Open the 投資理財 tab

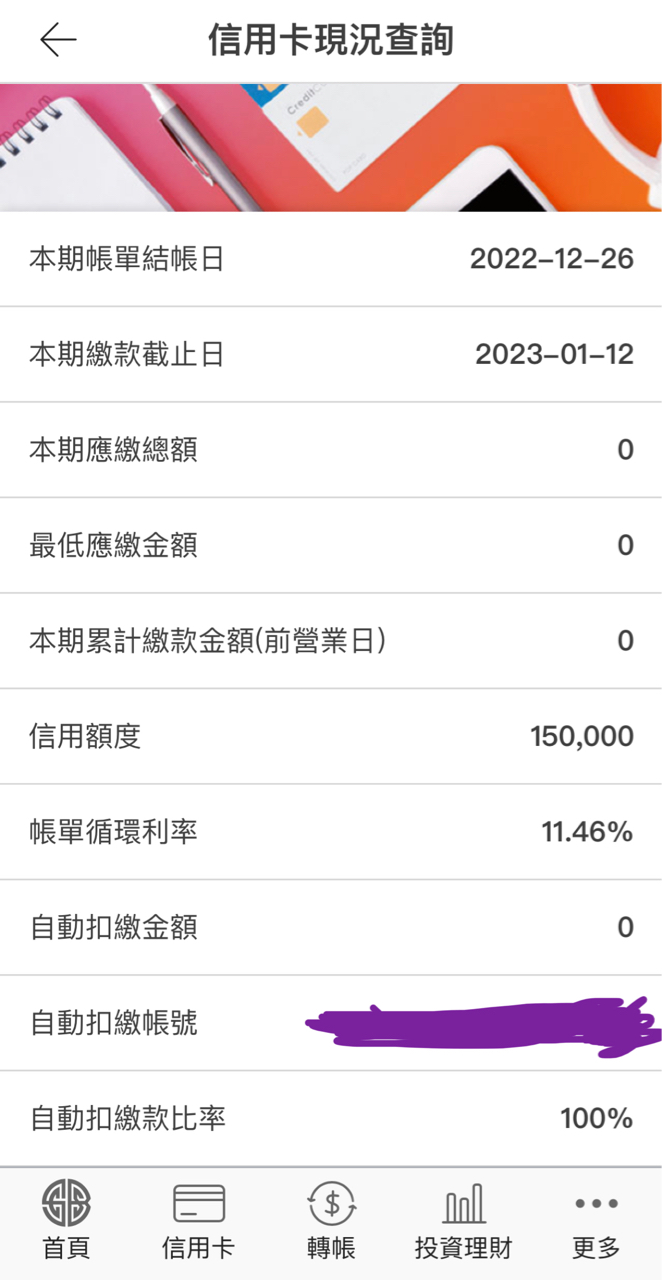[x=463, y=1221]
